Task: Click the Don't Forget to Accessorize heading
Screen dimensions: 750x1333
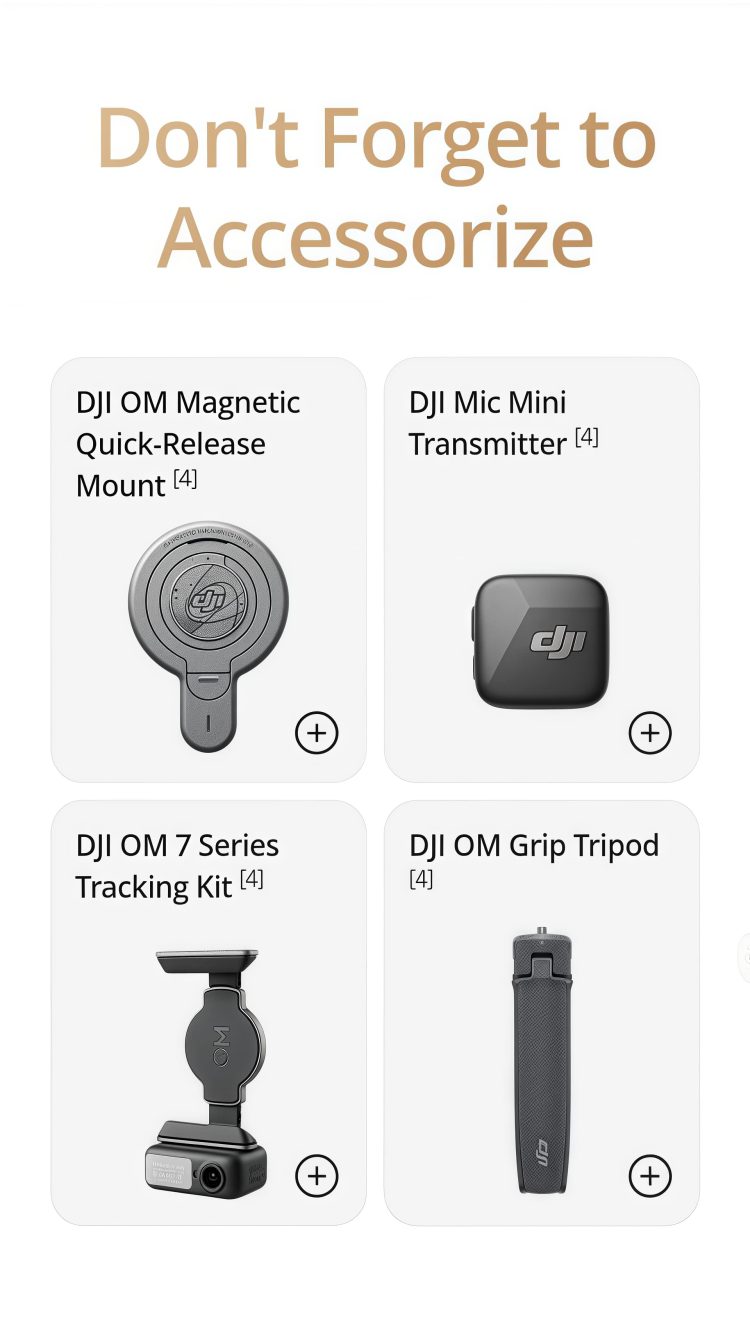Action: point(375,183)
